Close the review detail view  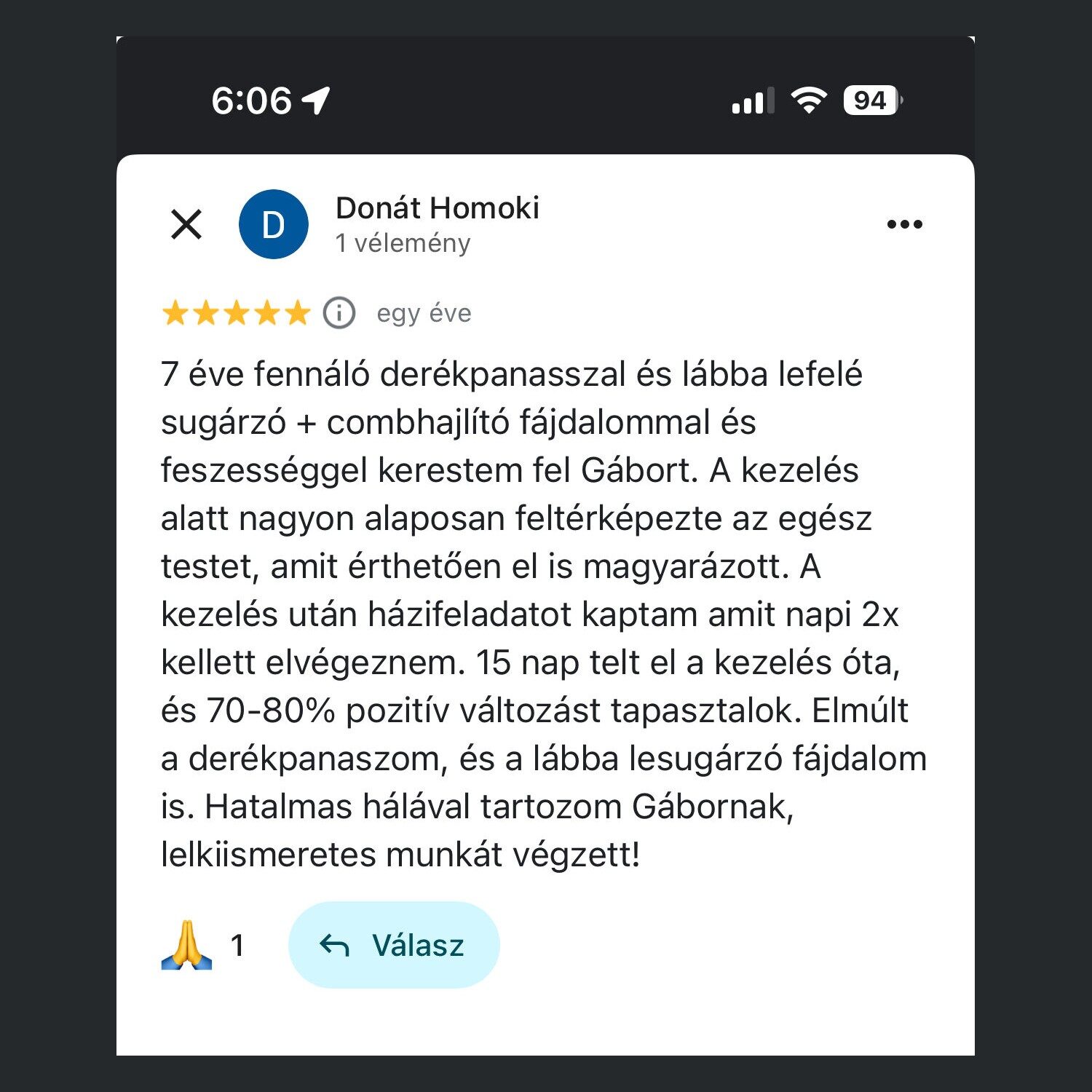(186, 224)
